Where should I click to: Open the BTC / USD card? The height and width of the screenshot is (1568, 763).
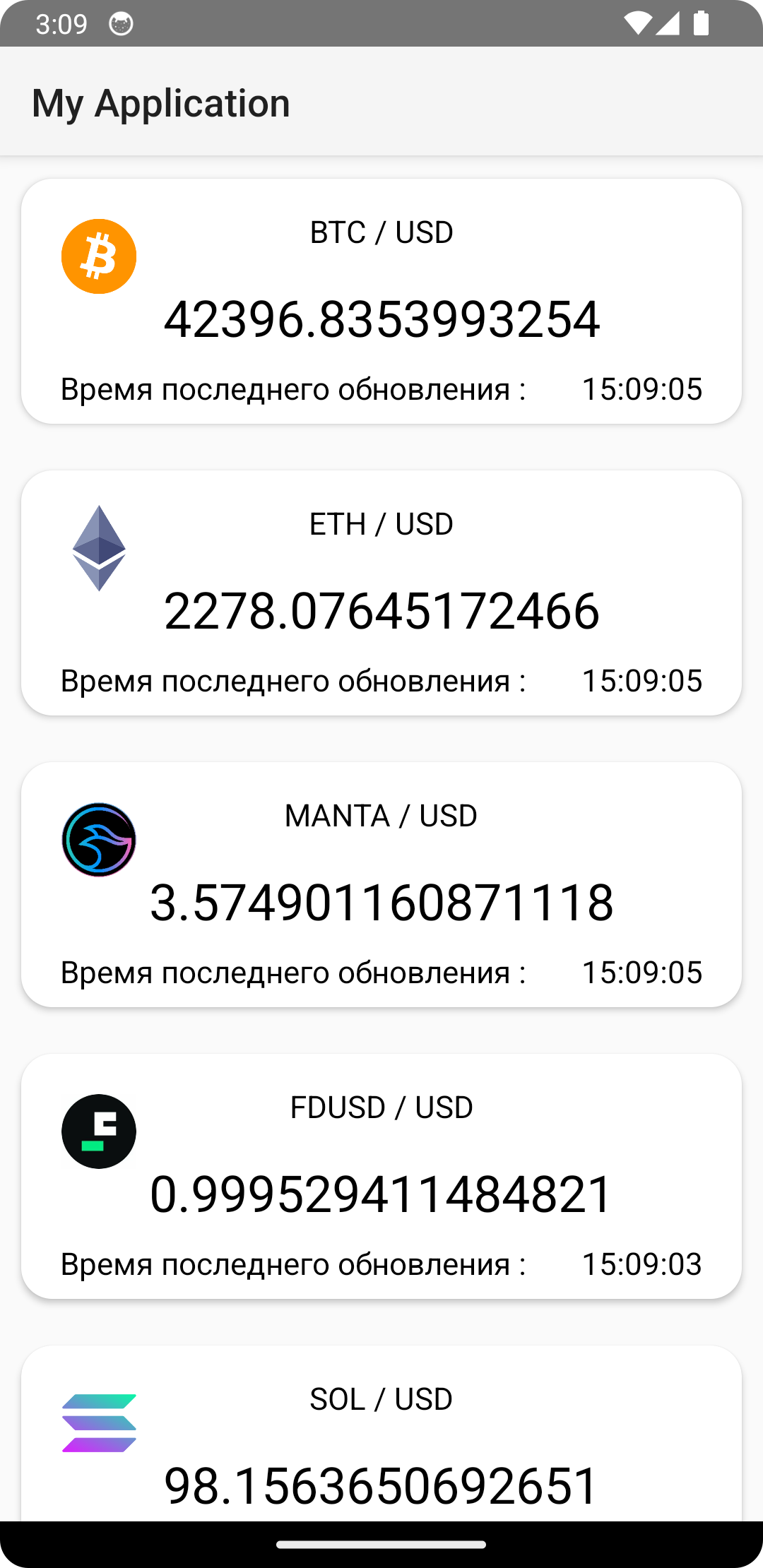(x=381, y=302)
